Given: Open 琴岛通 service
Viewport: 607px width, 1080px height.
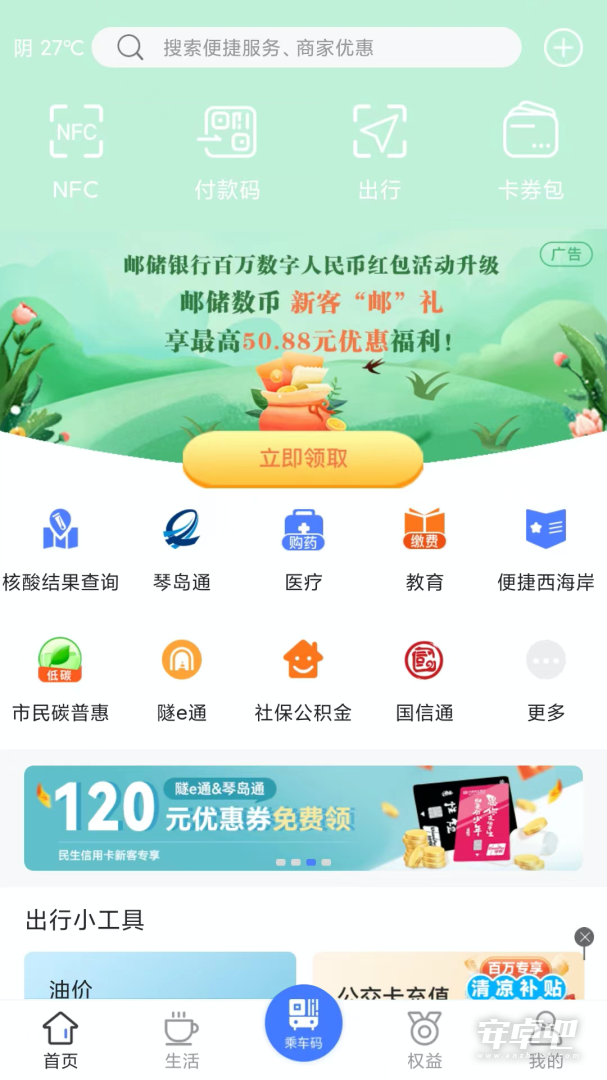Looking at the screenshot, I should (182, 550).
